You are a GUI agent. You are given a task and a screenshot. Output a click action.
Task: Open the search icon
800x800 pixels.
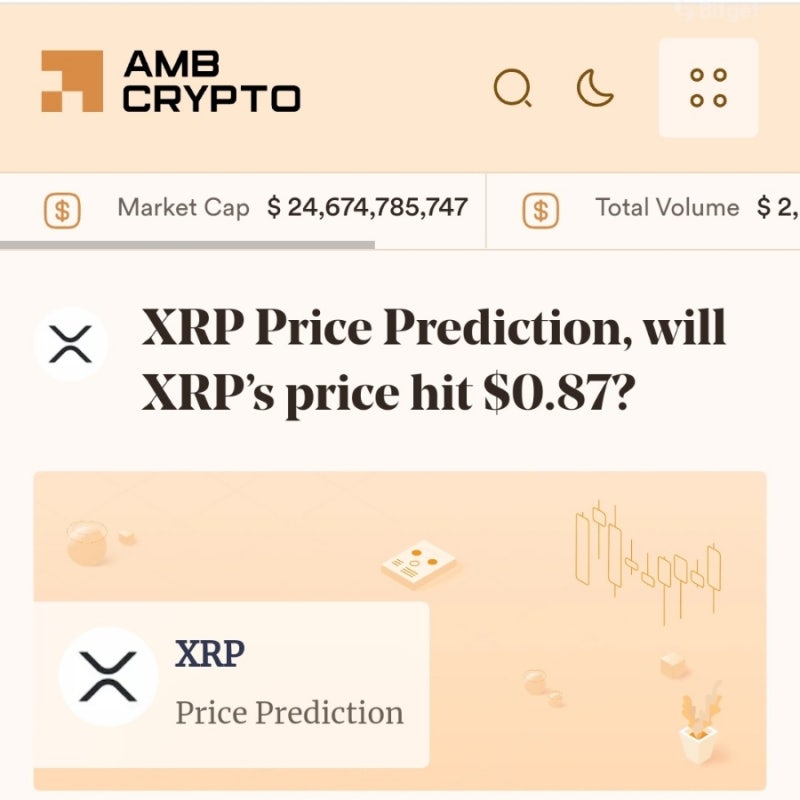(513, 89)
